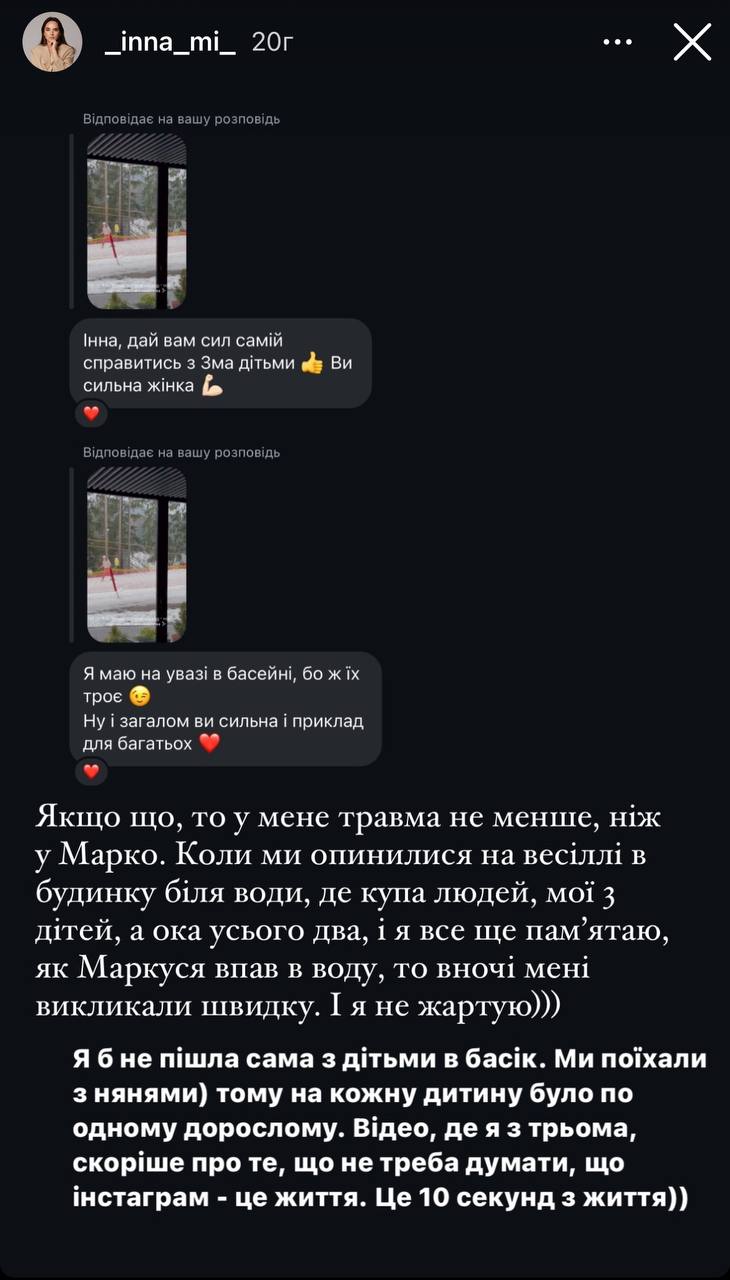The width and height of the screenshot is (730, 1280).
Task: Tap the message starting with Інна, дай вам сил
Action: (x=222, y=365)
